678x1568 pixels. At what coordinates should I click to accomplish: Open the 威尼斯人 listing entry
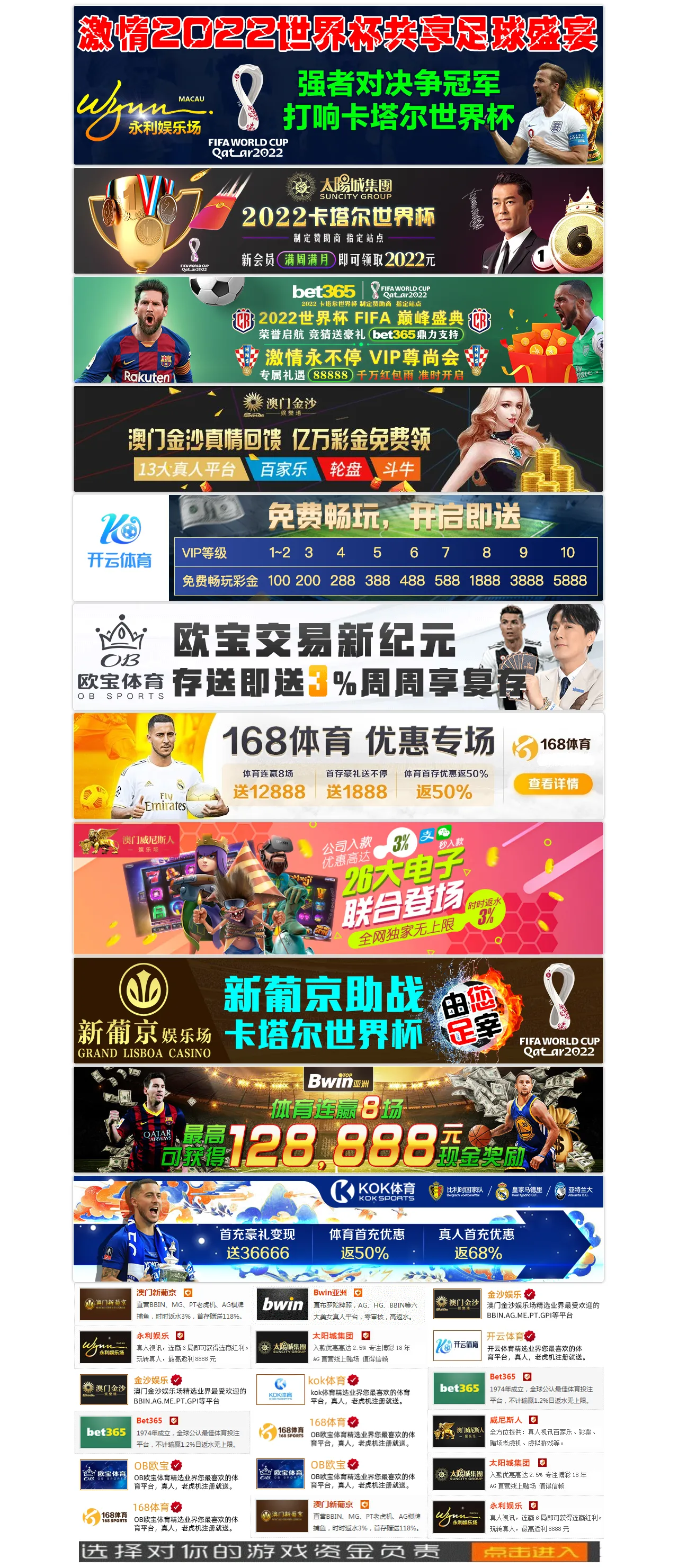(x=515, y=1431)
